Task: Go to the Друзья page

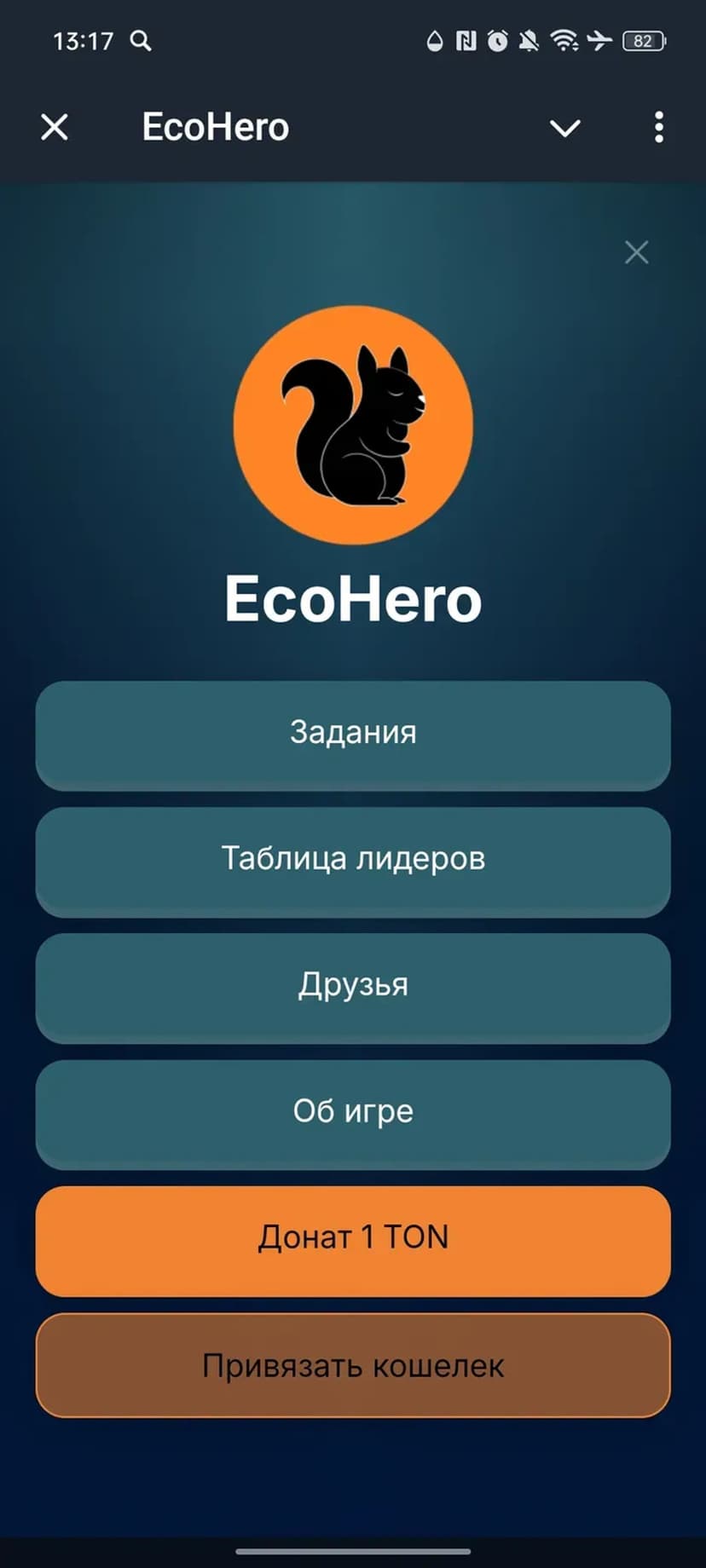Action: pyautogui.click(x=353, y=986)
